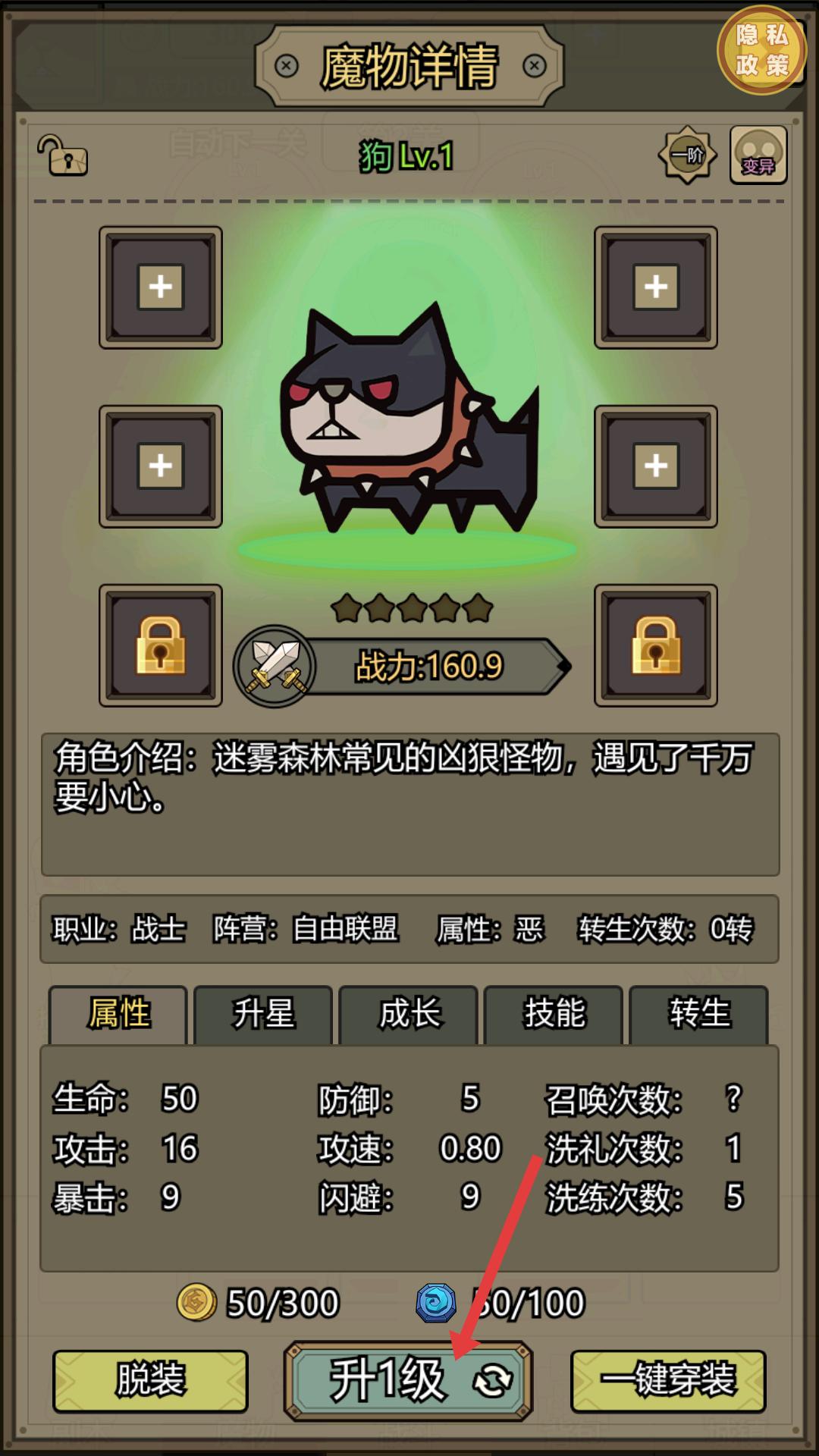
Task: Toggle the unlock padlock icon
Action: pyautogui.click(x=64, y=155)
